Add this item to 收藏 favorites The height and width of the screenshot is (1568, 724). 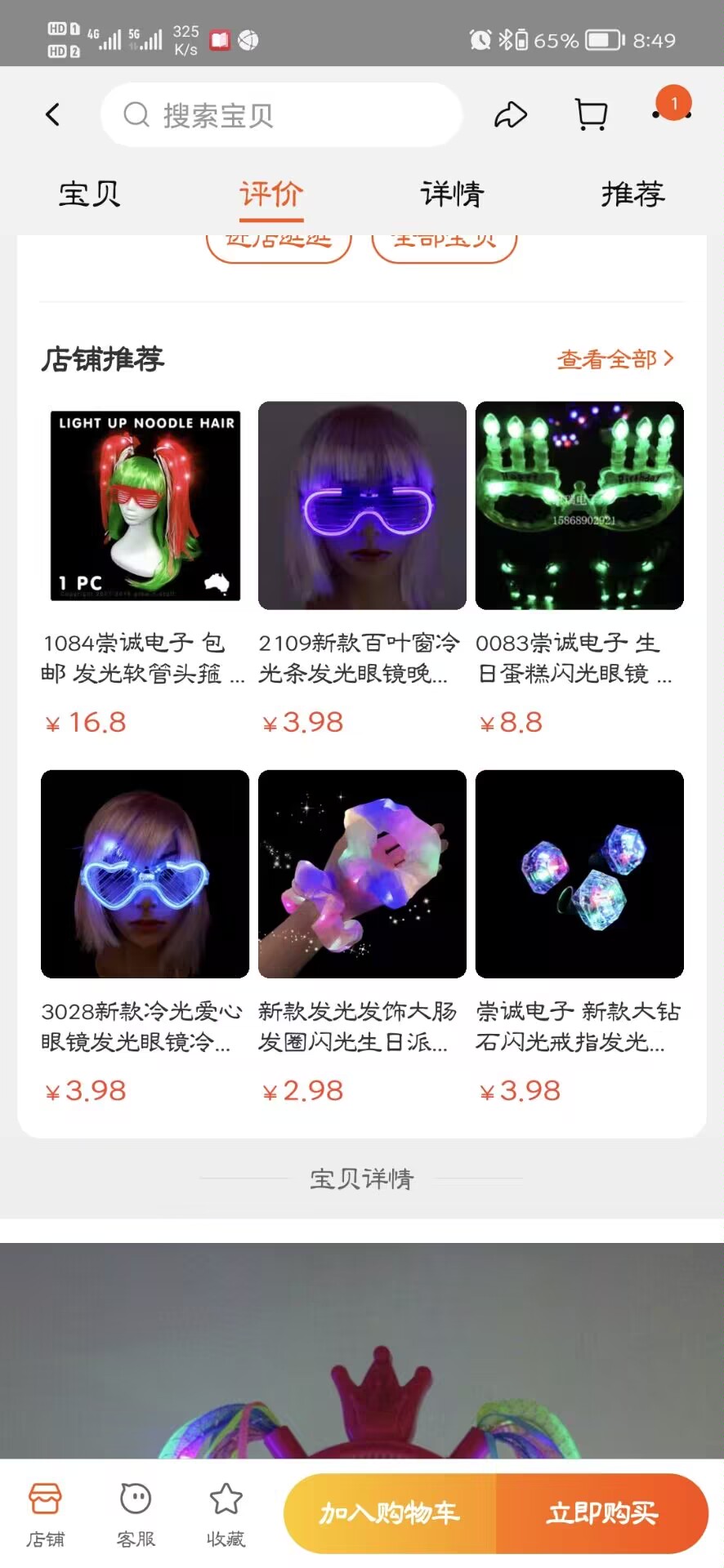(226, 1513)
